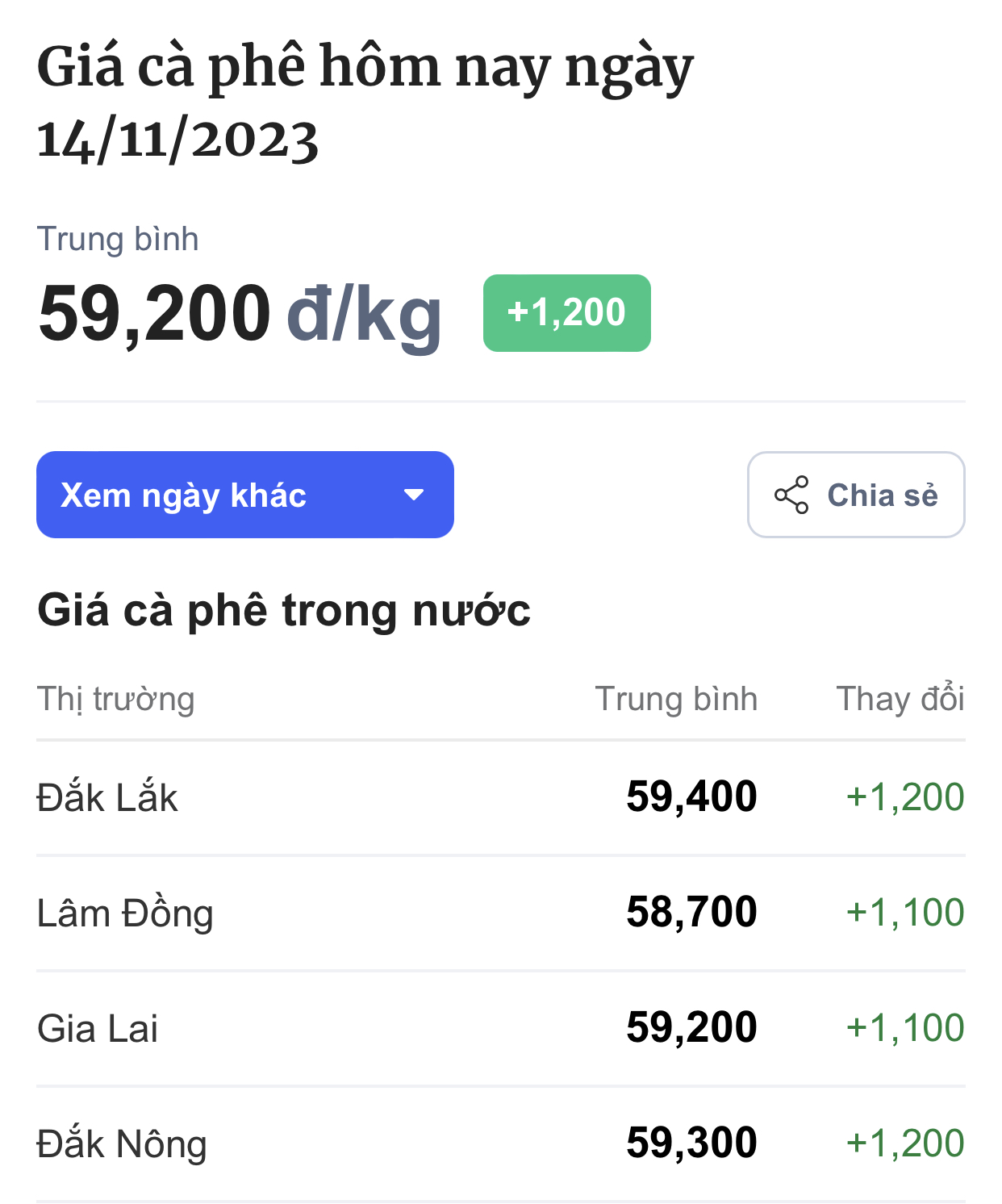Open the "Xem ngày khác" date dropdown
This screenshot has width=1002, height=1204.
coord(244,495)
